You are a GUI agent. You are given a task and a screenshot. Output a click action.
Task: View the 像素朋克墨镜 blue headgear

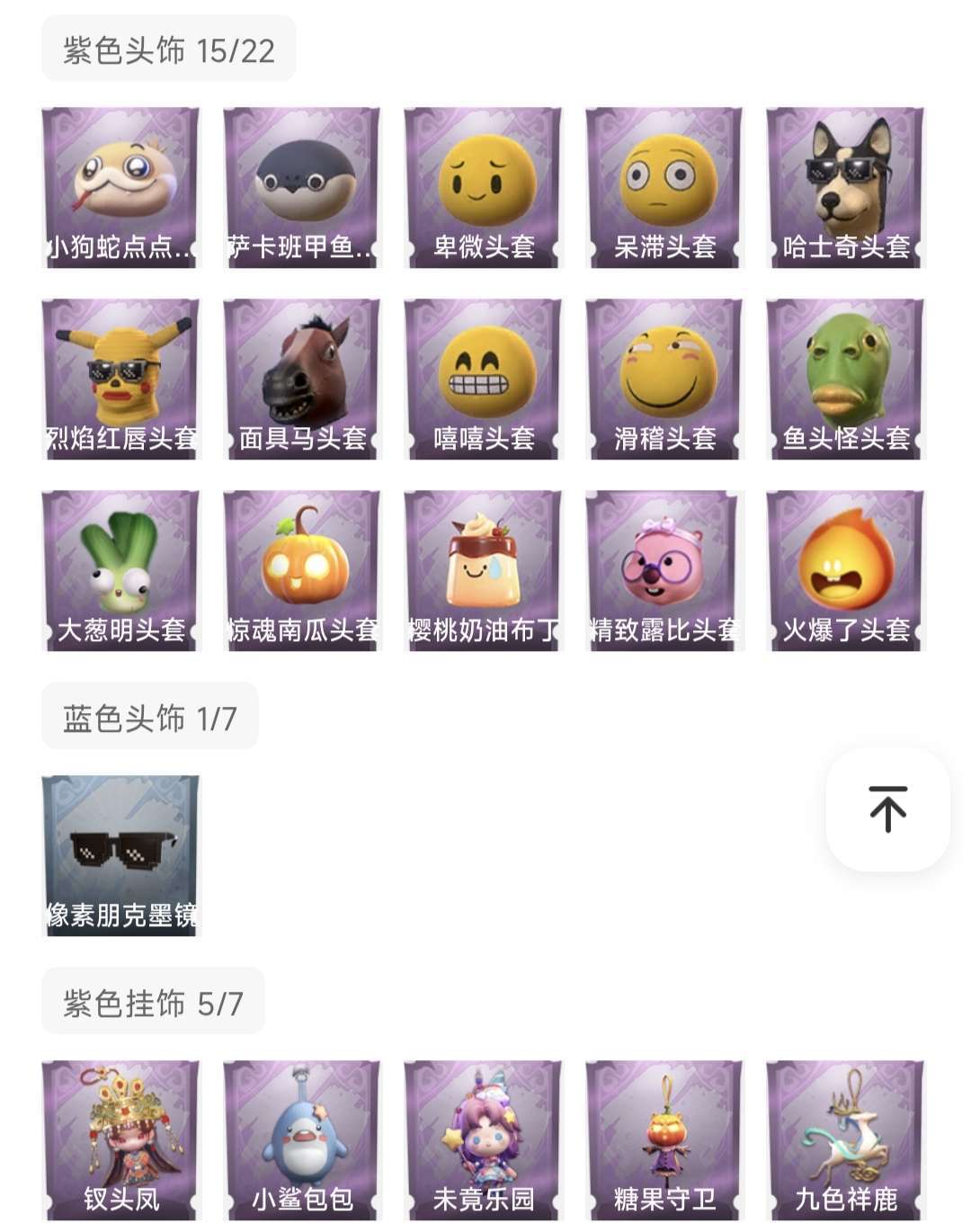point(121,856)
